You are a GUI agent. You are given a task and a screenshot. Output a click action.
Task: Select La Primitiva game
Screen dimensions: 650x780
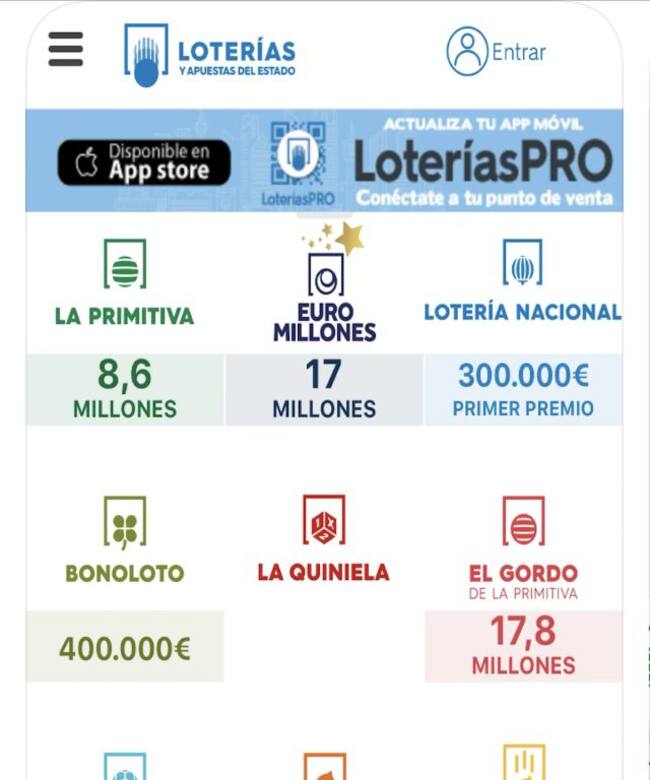(x=125, y=285)
